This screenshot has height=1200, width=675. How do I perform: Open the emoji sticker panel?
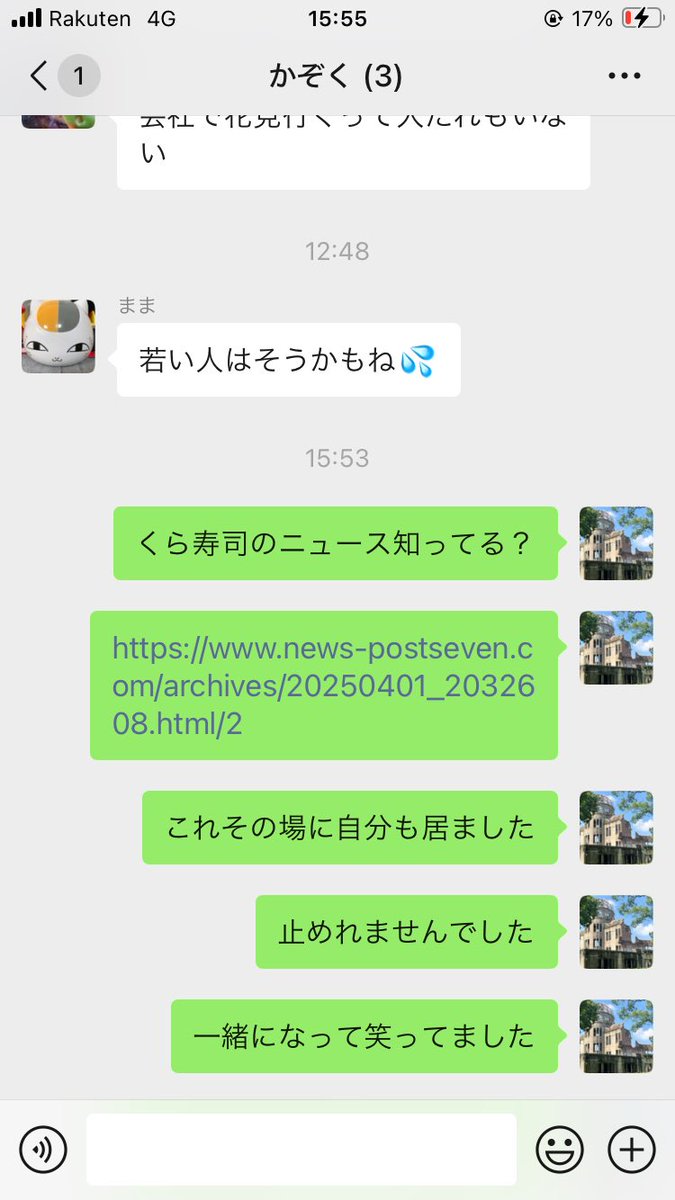point(559,1150)
